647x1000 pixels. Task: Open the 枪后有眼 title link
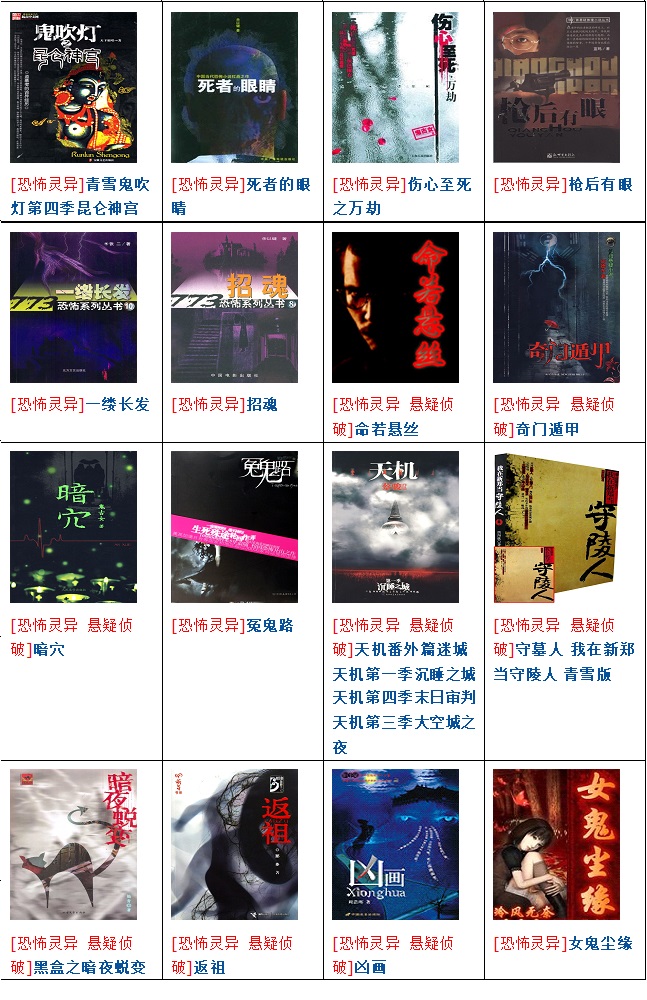click(598, 185)
